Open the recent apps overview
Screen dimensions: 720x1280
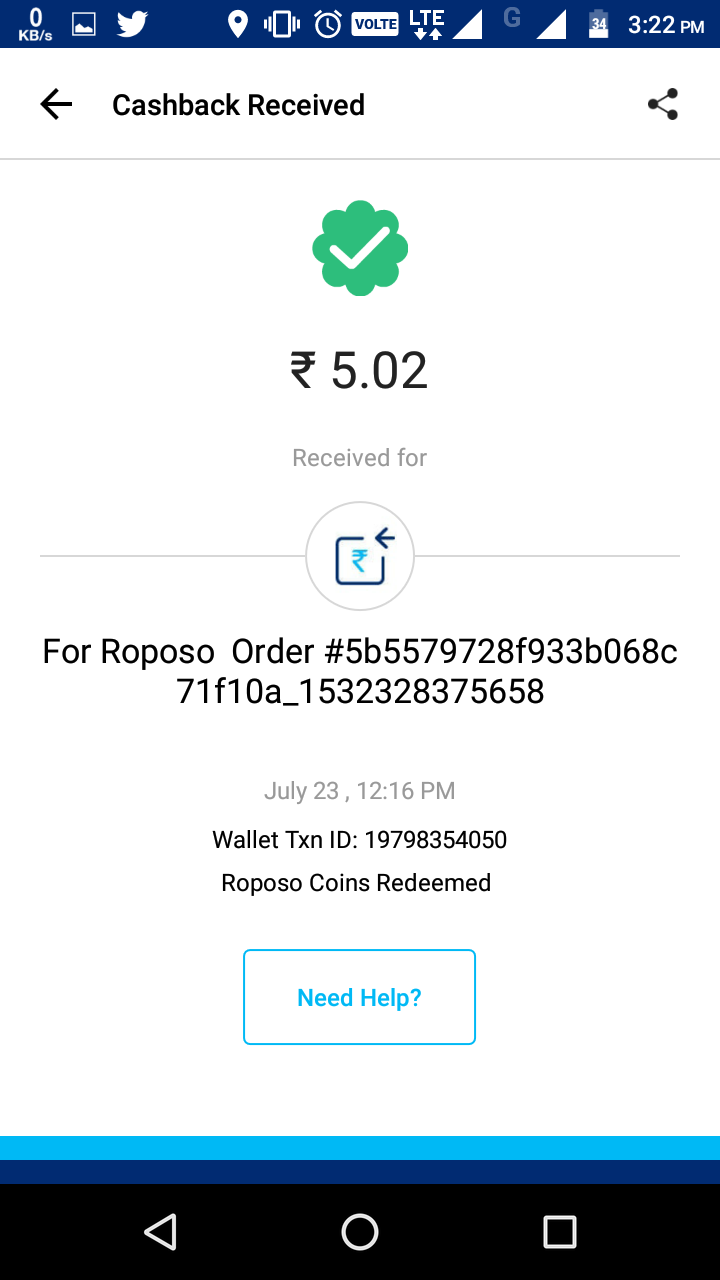tap(559, 1232)
